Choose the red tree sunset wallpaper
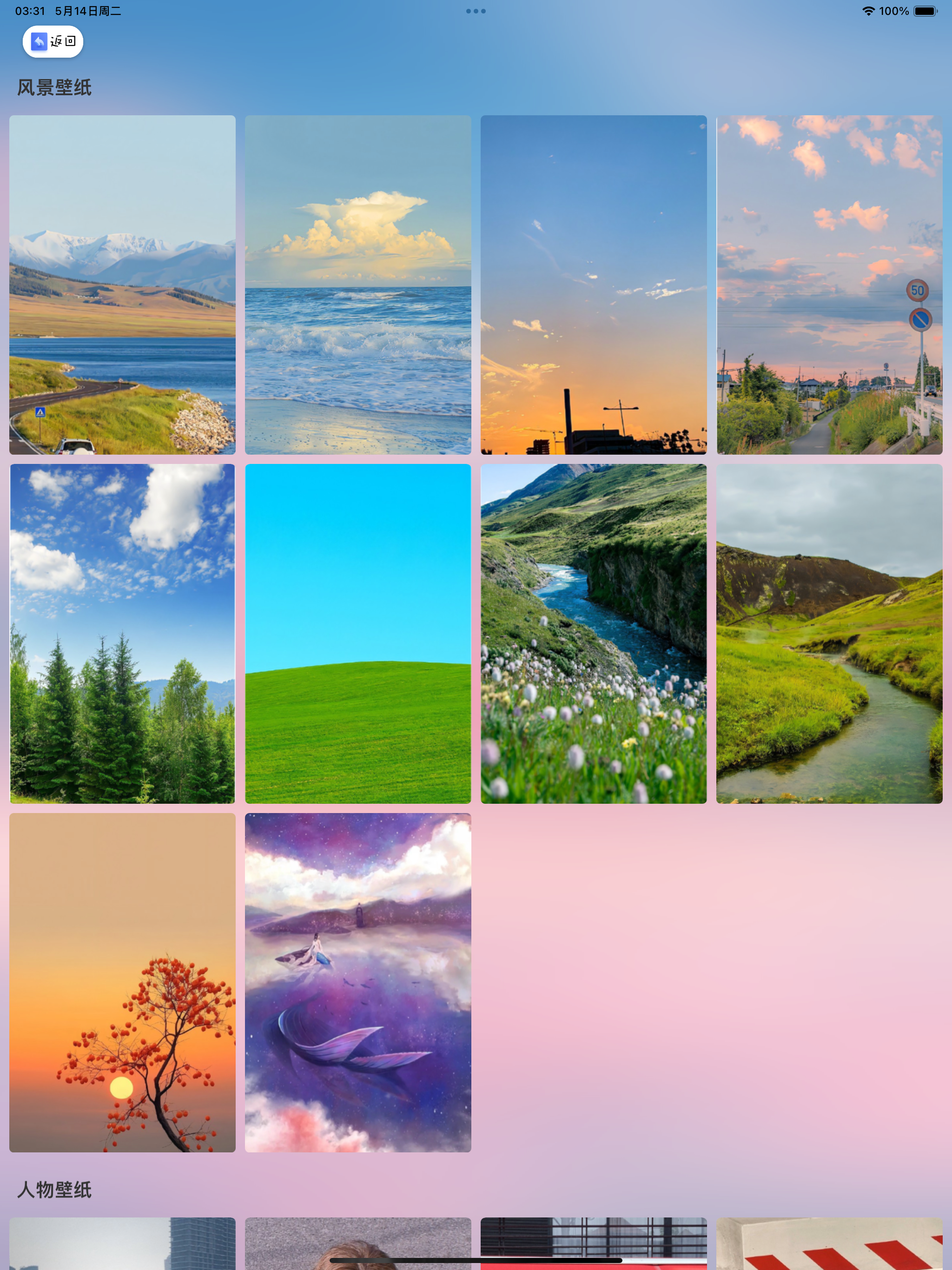The image size is (952, 1270). point(122,982)
